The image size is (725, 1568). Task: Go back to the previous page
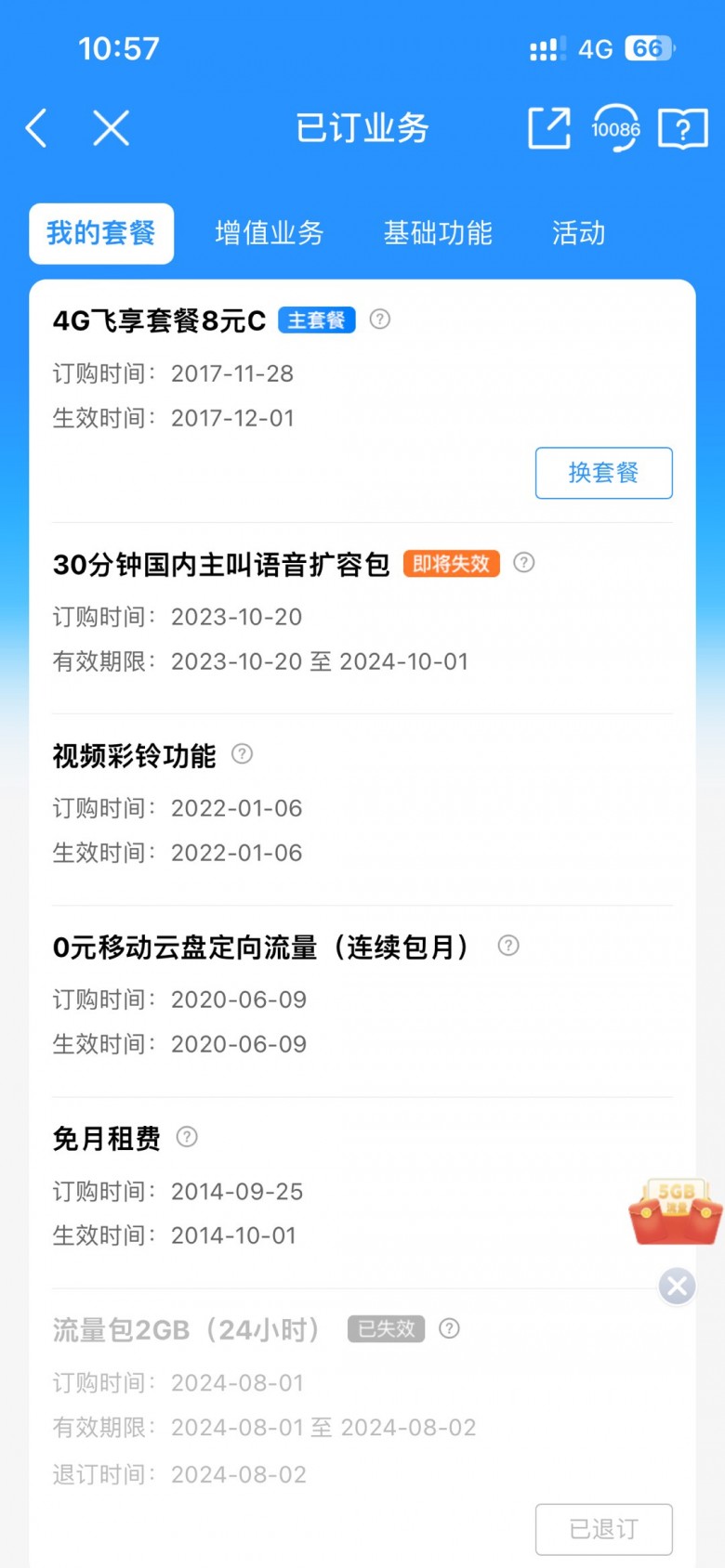(37, 128)
